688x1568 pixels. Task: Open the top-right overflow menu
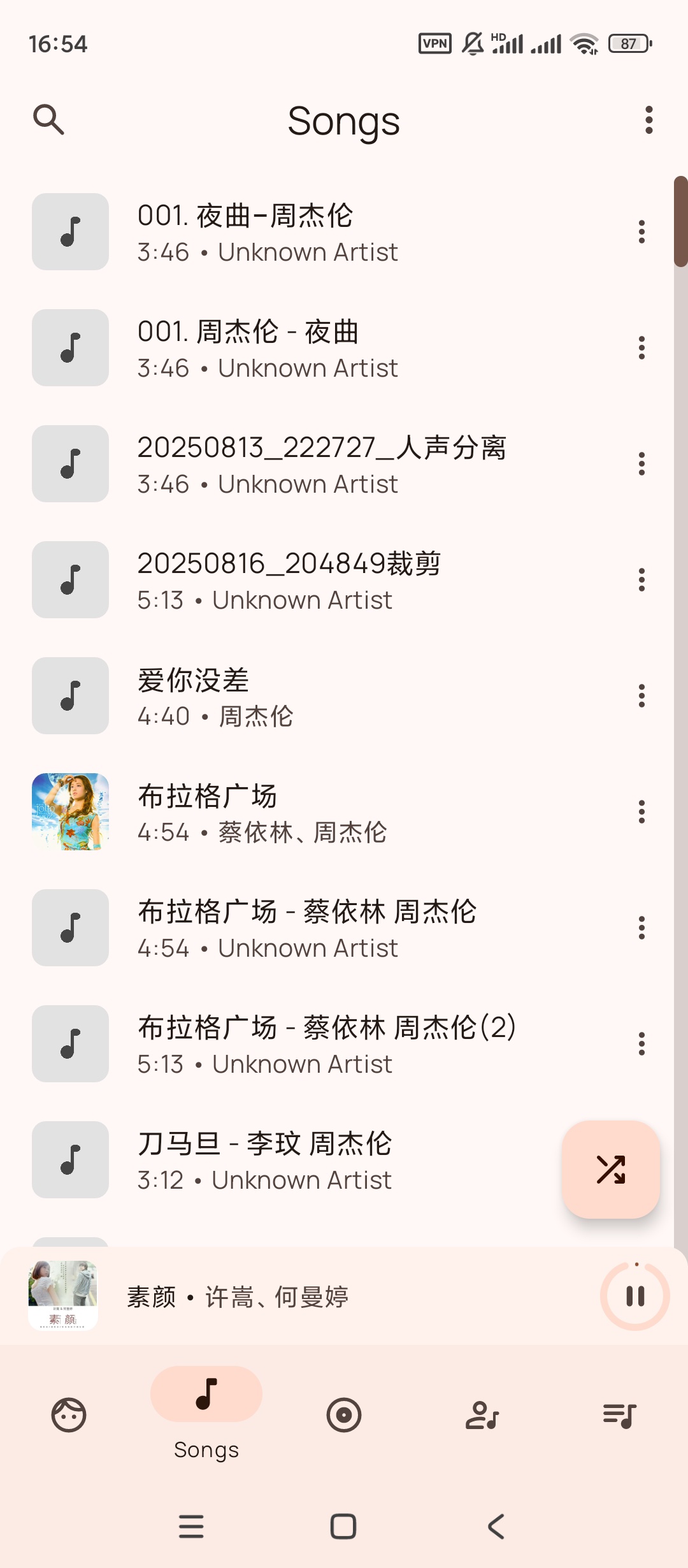pos(649,120)
